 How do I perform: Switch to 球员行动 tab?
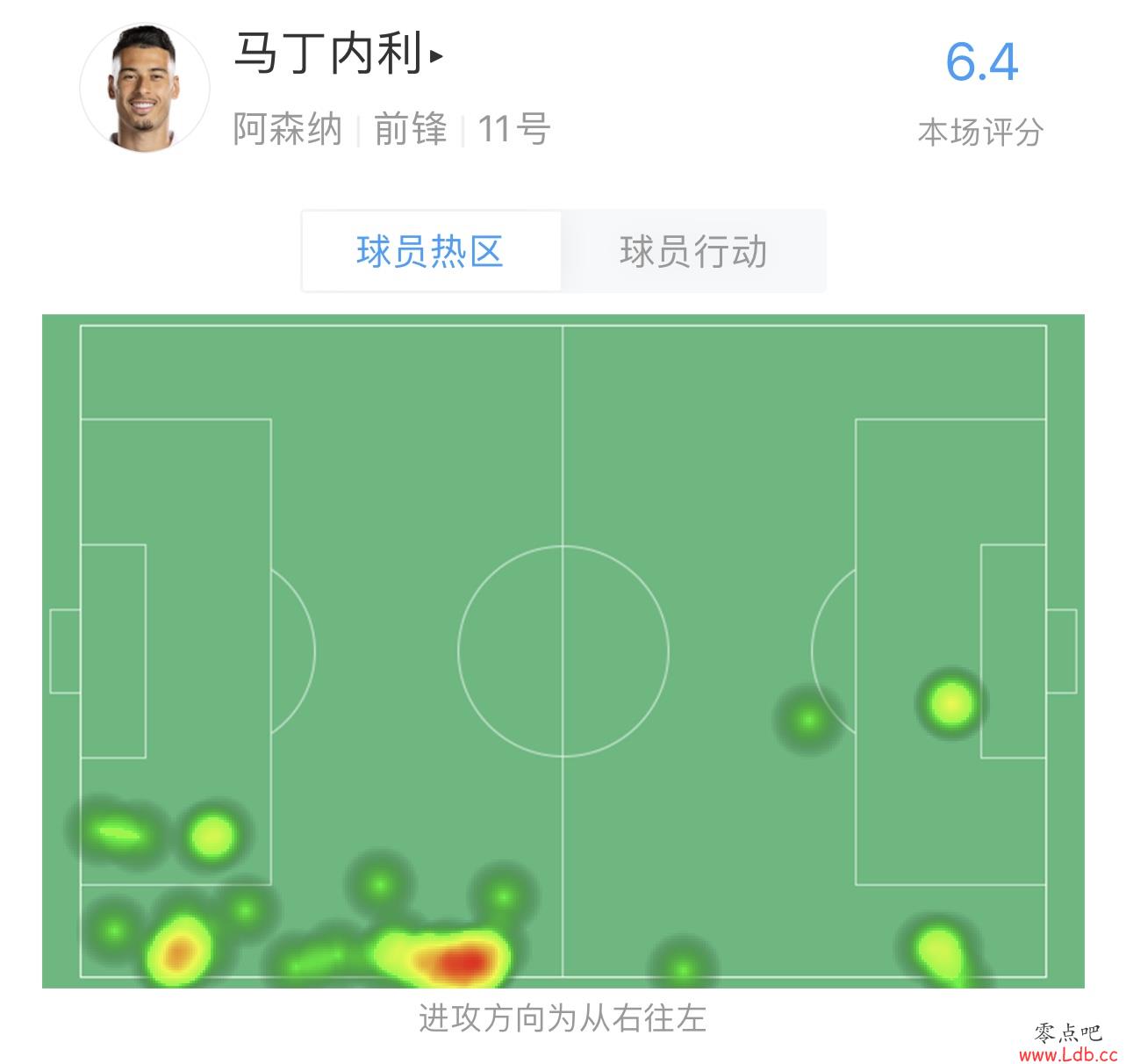point(692,252)
